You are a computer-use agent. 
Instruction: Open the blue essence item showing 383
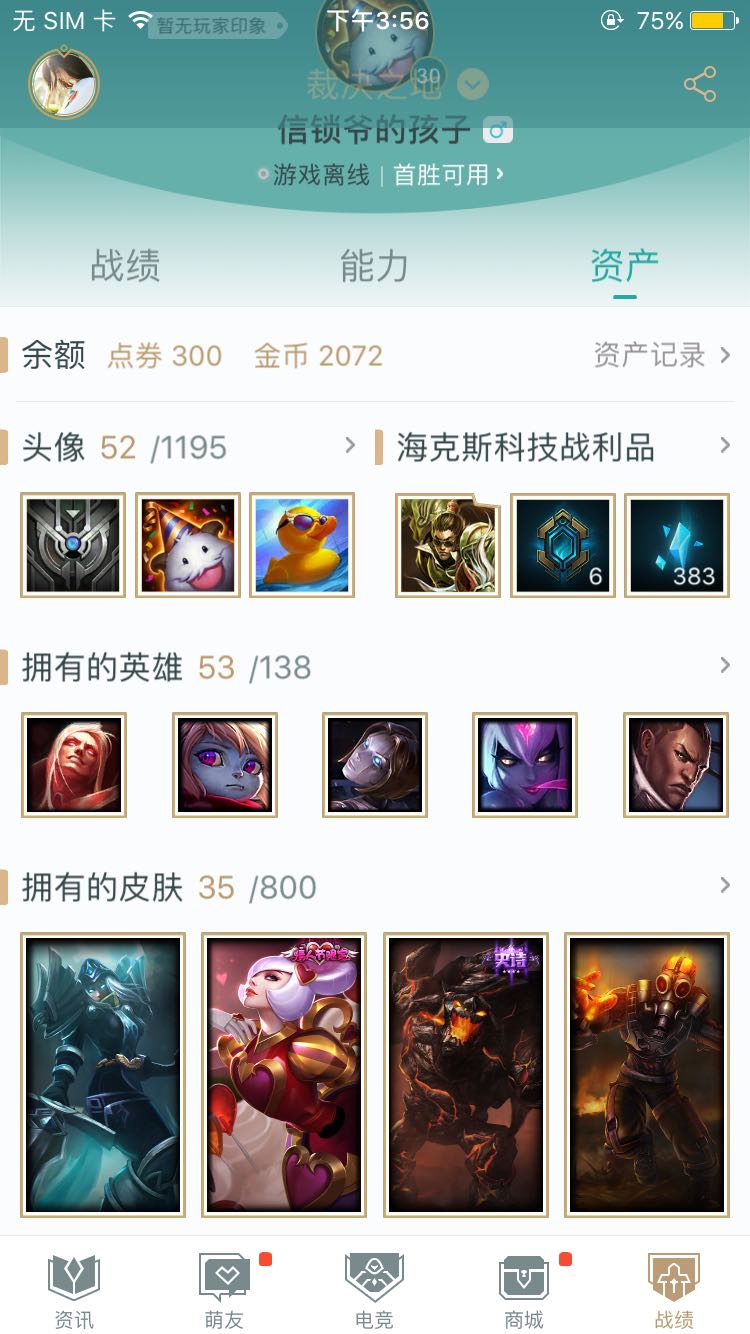pyautogui.click(x=677, y=545)
